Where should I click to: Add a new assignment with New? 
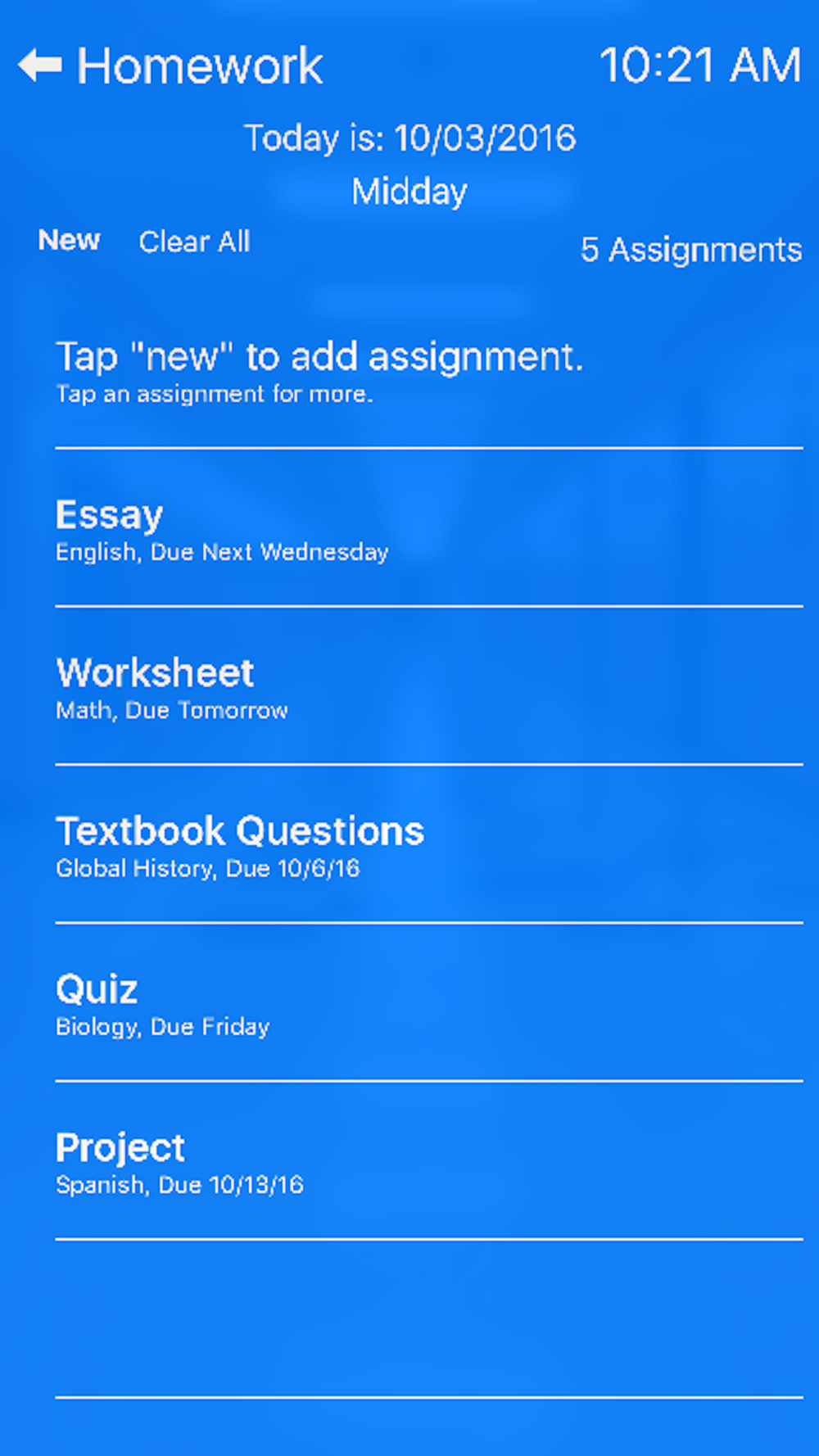click(69, 241)
